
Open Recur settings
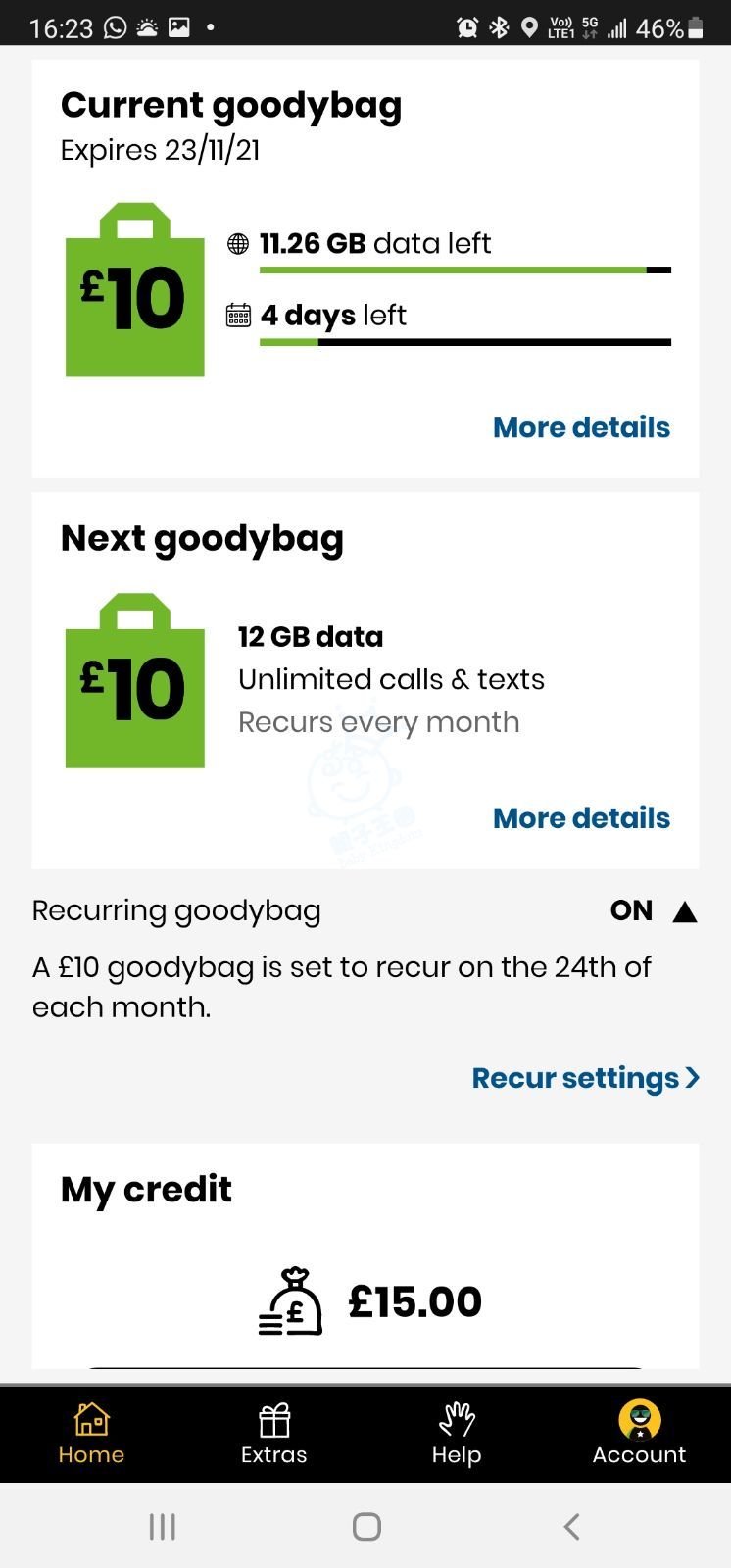point(586,1078)
